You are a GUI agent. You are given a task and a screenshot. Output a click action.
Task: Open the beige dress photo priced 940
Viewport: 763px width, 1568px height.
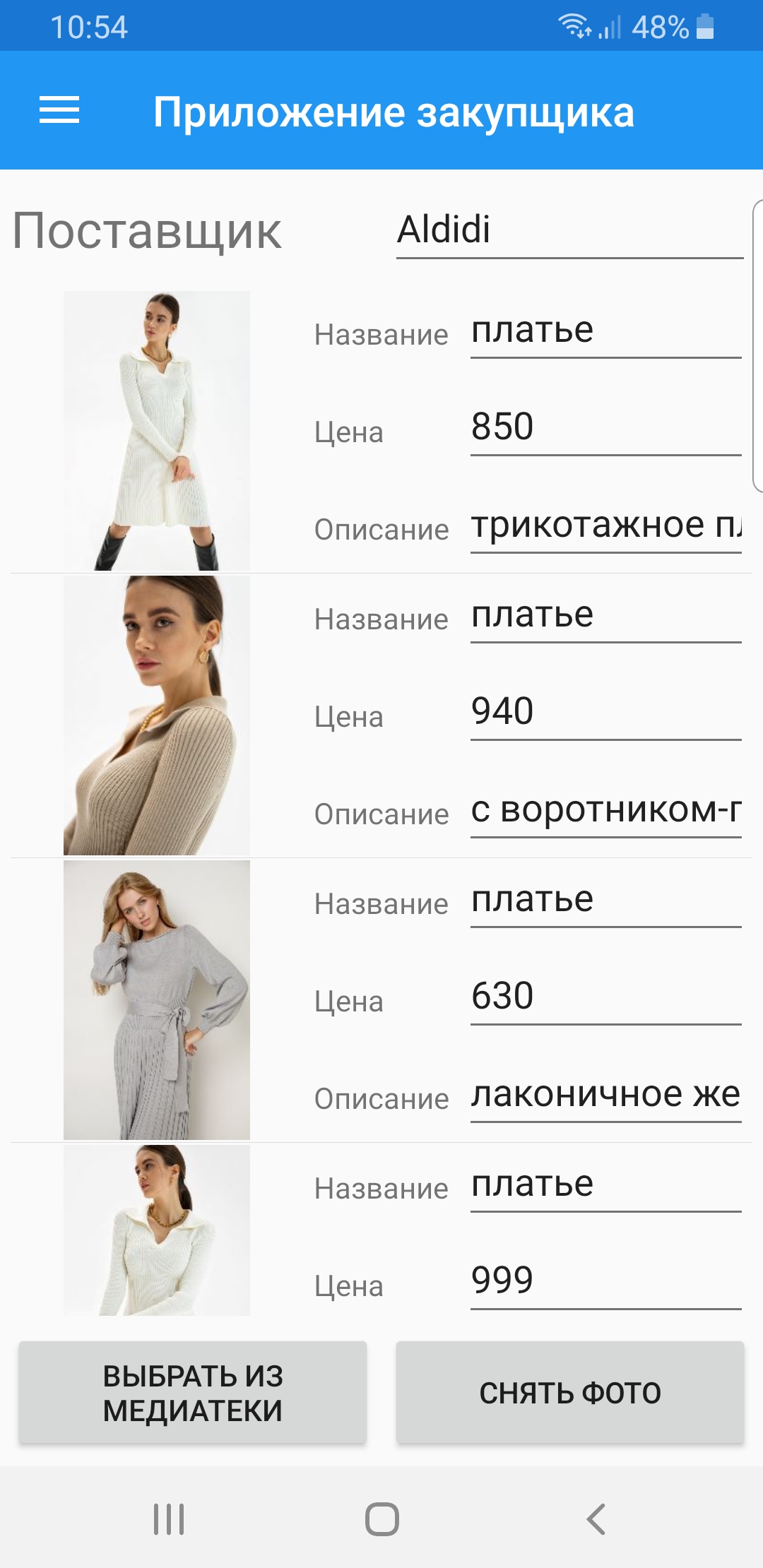157,715
